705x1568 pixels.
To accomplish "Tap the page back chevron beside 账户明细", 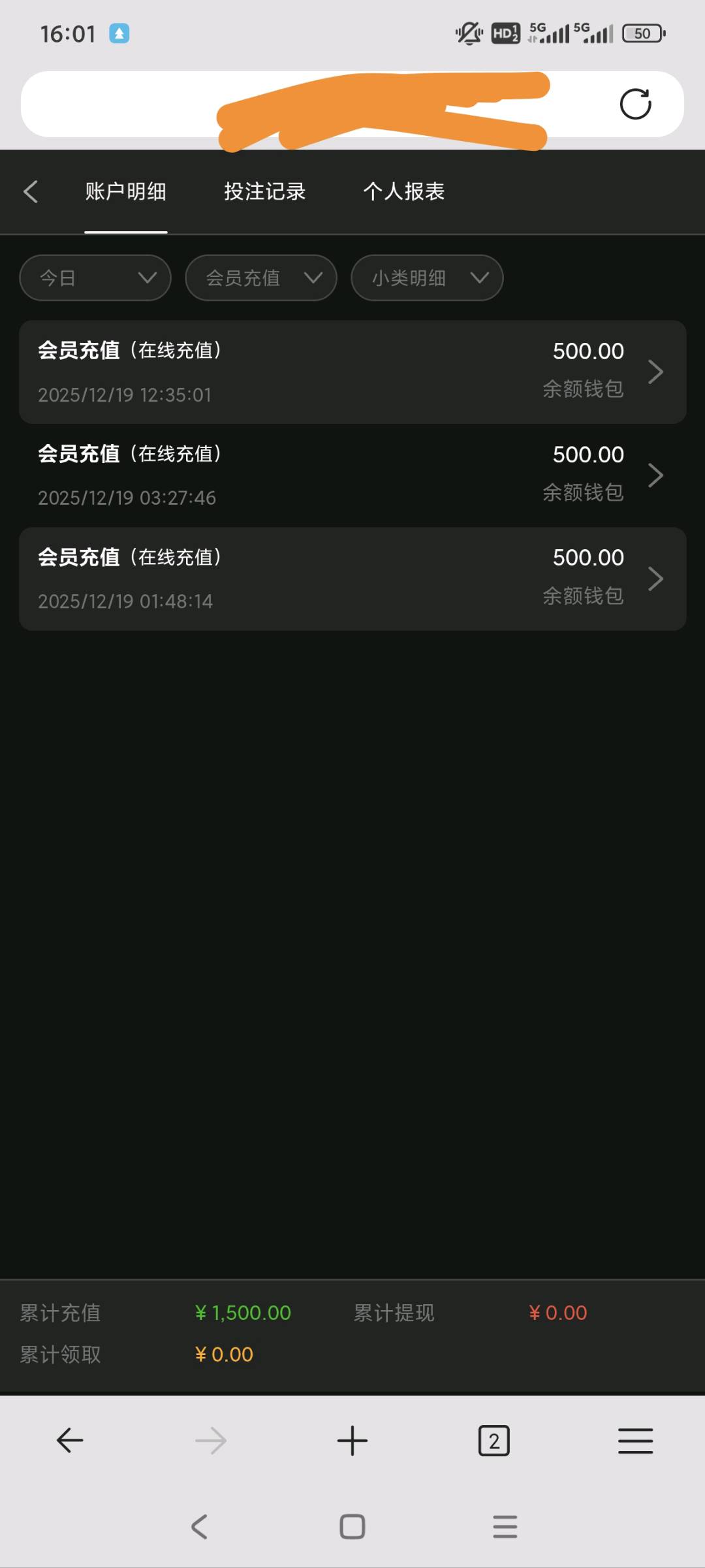I will point(30,191).
